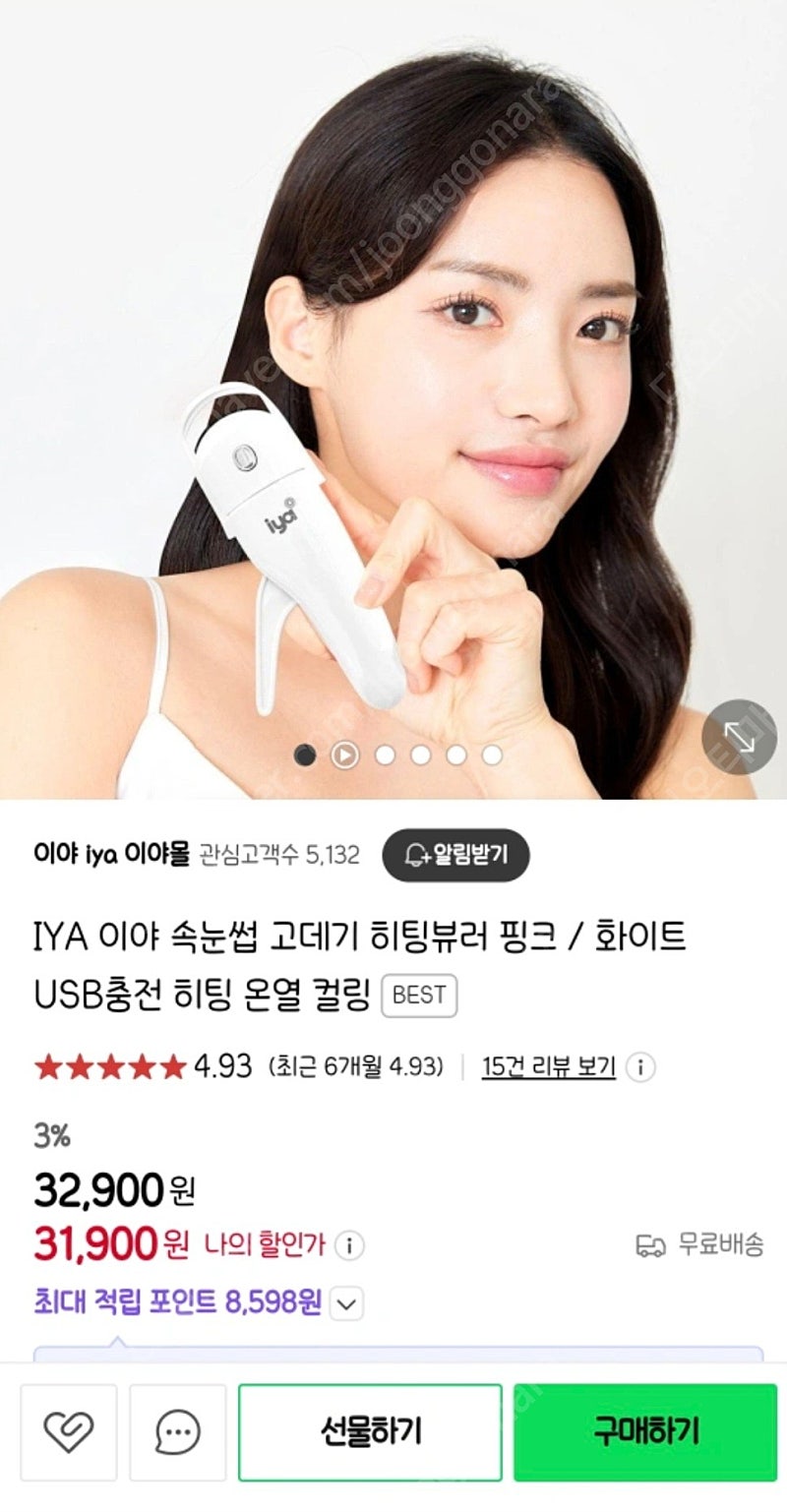Open the 이야 iya 이야몰 store page
Image resolution: width=787 pixels, height=1512 pixels.
[109, 854]
